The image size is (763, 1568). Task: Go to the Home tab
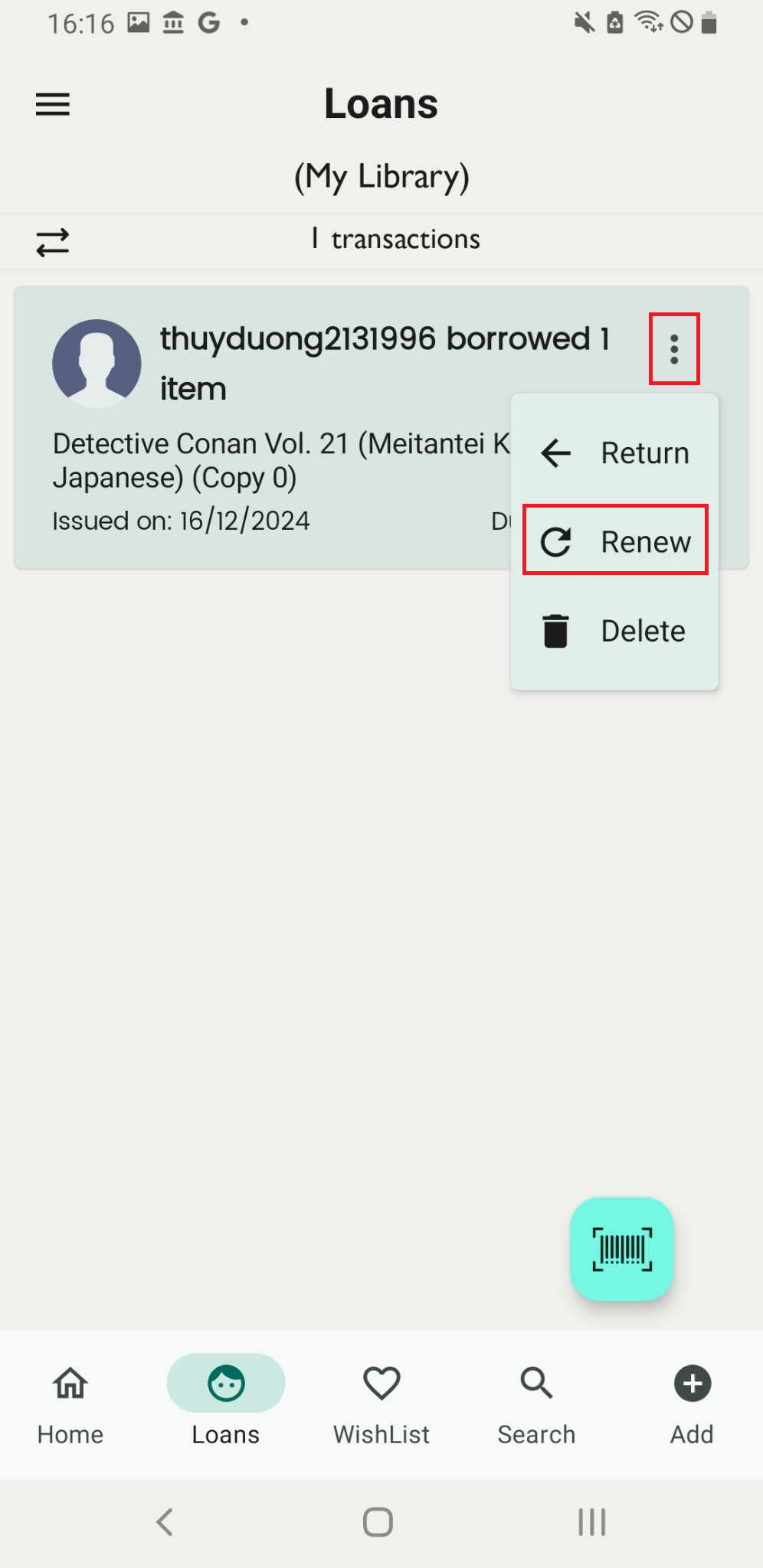(70, 1405)
